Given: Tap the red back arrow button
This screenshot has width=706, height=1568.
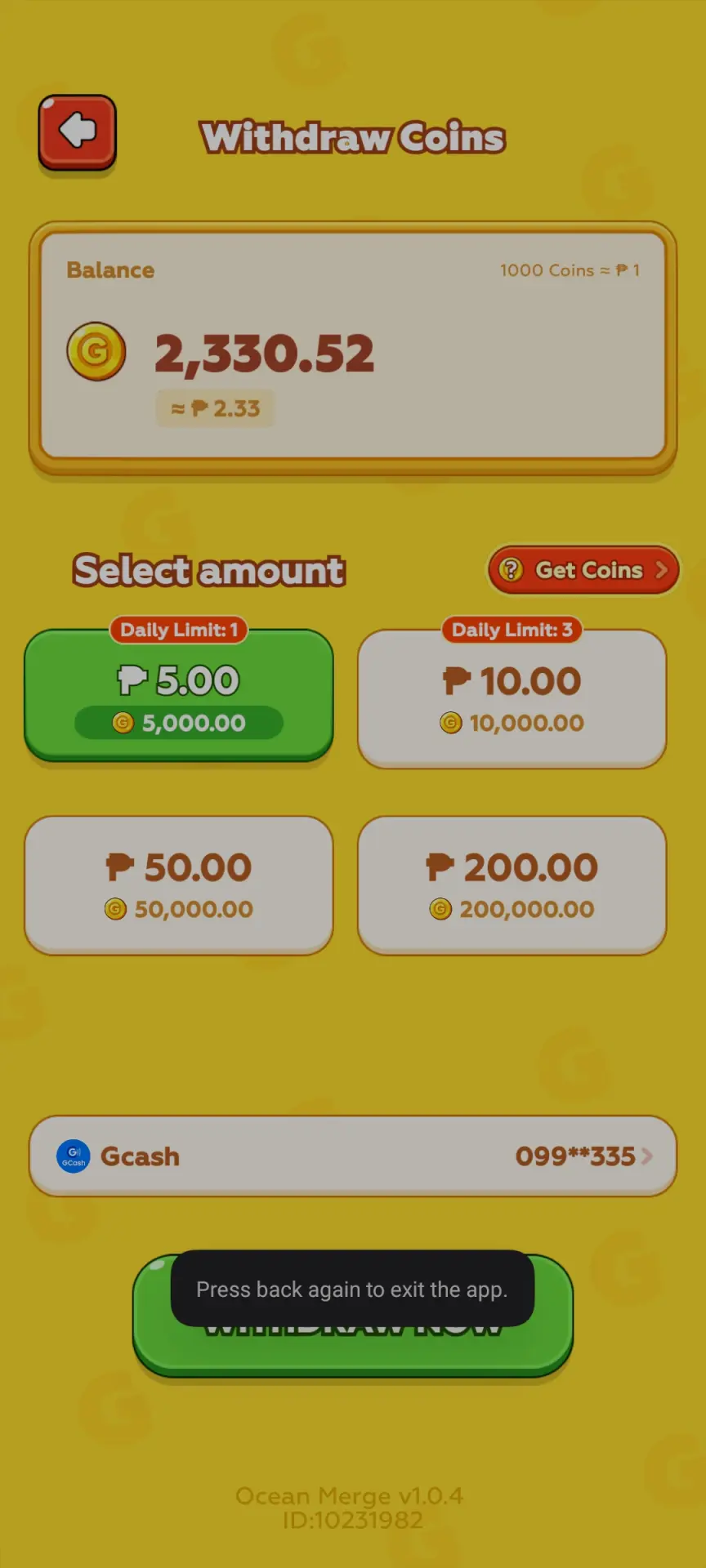Looking at the screenshot, I should point(78,132).
